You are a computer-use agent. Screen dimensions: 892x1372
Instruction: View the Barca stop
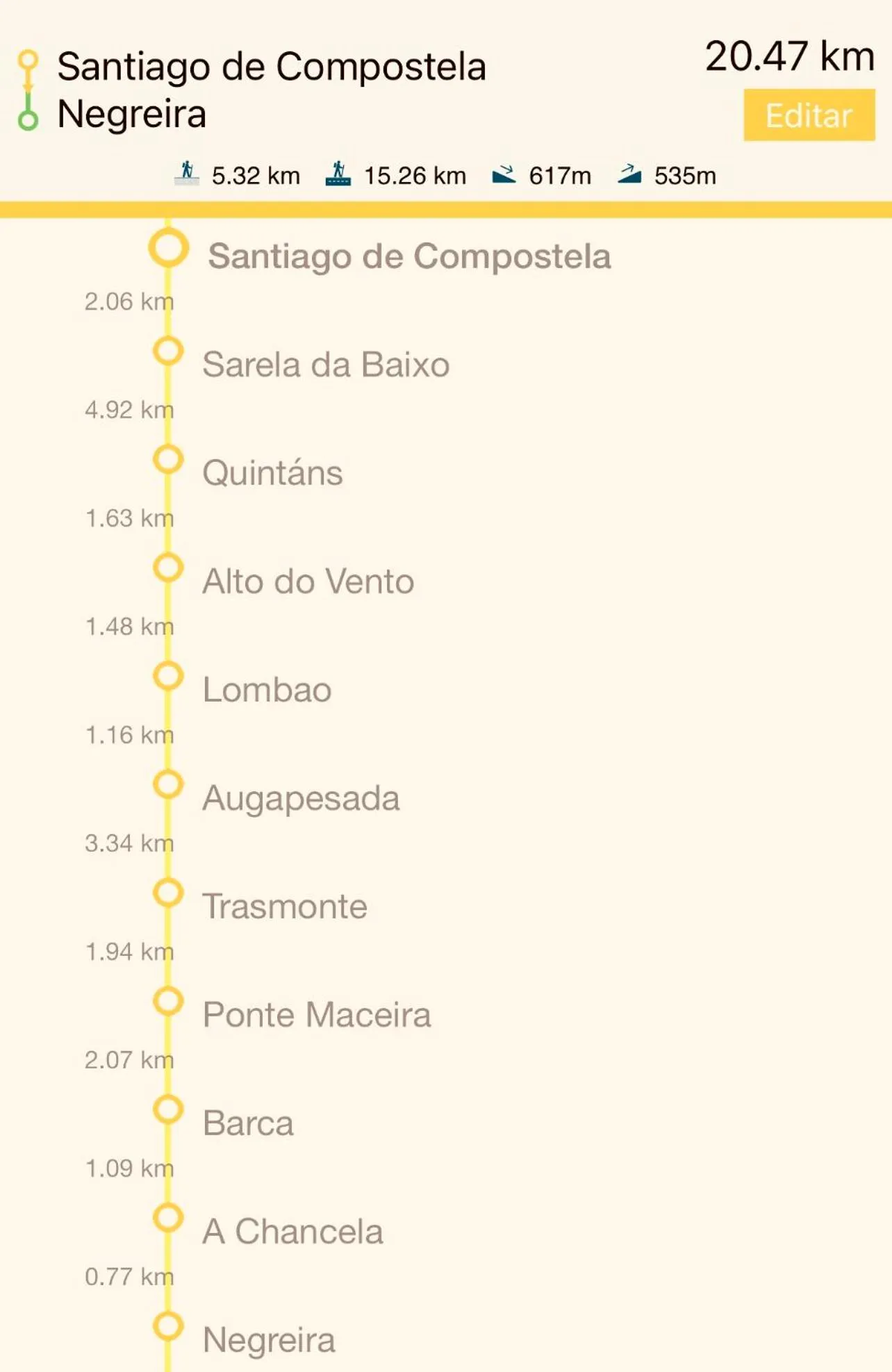(x=248, y=1123)
